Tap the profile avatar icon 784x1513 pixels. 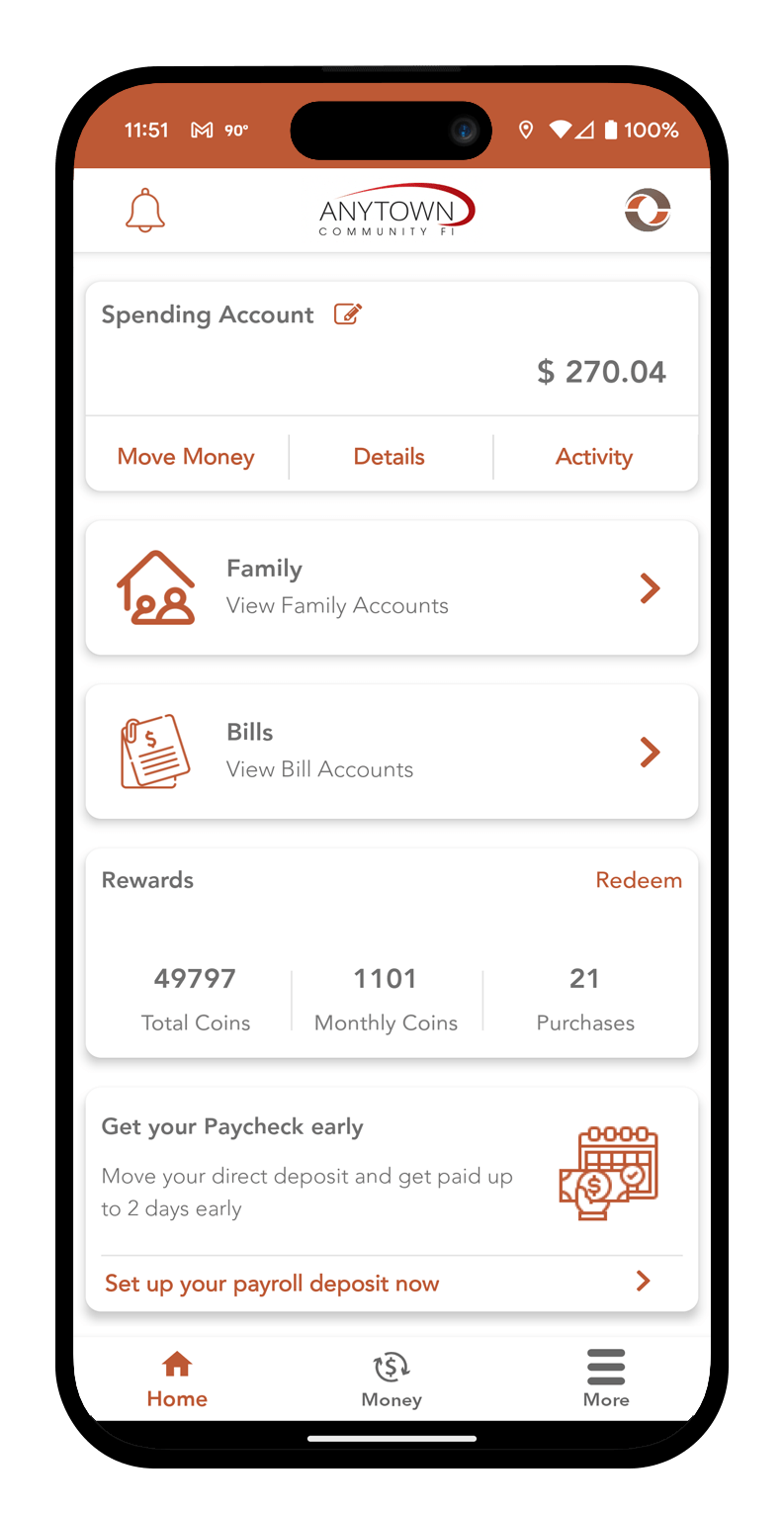[x=648, y=210]
